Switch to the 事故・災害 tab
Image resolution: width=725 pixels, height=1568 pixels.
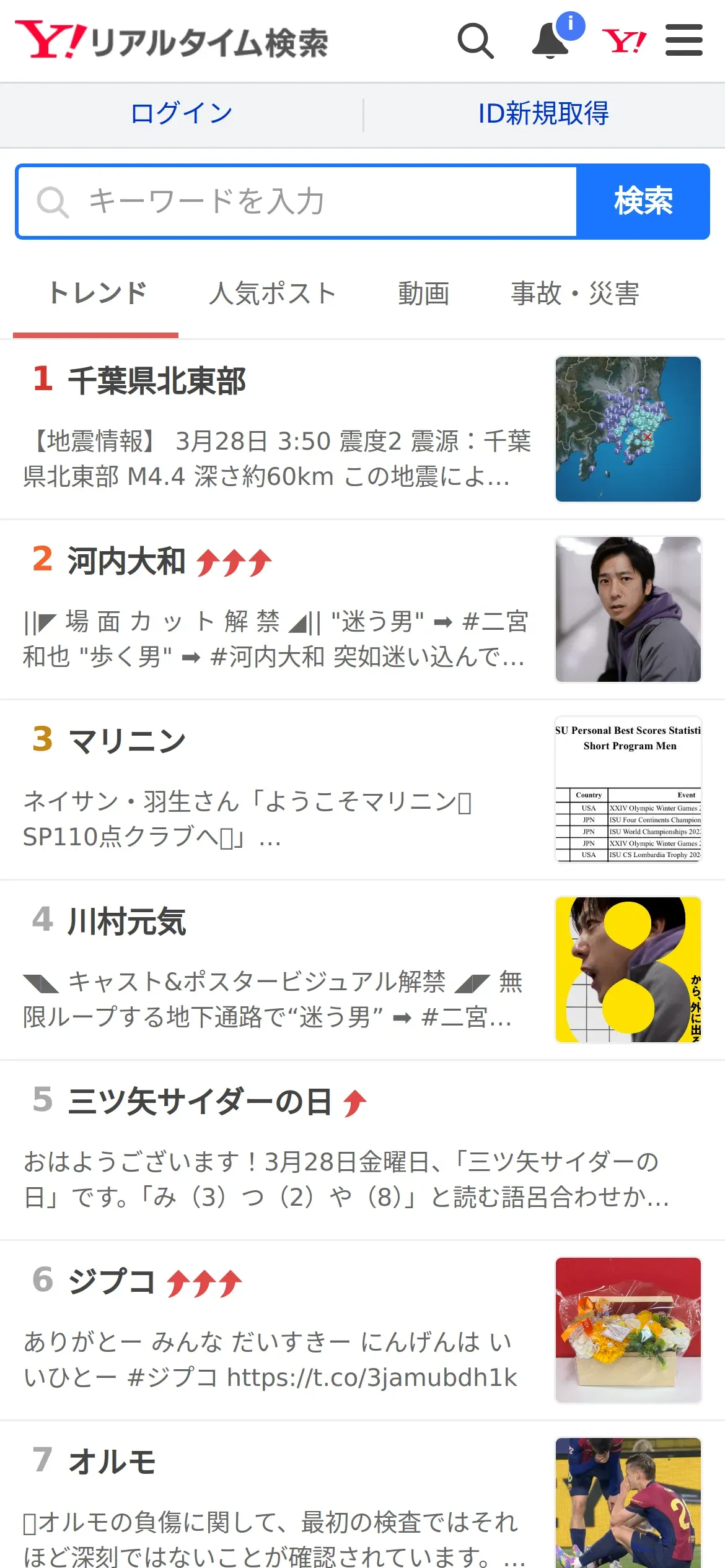pos(574,294)
